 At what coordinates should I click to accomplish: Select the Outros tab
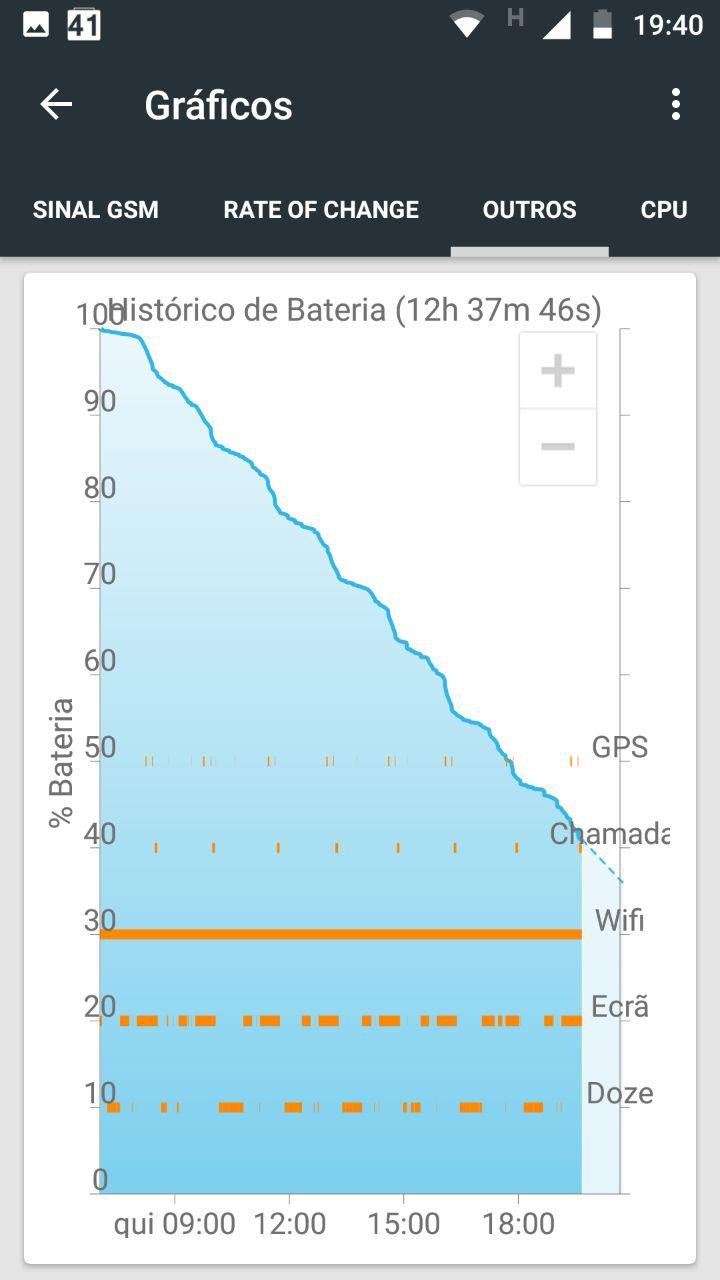[x=529, y=210]
